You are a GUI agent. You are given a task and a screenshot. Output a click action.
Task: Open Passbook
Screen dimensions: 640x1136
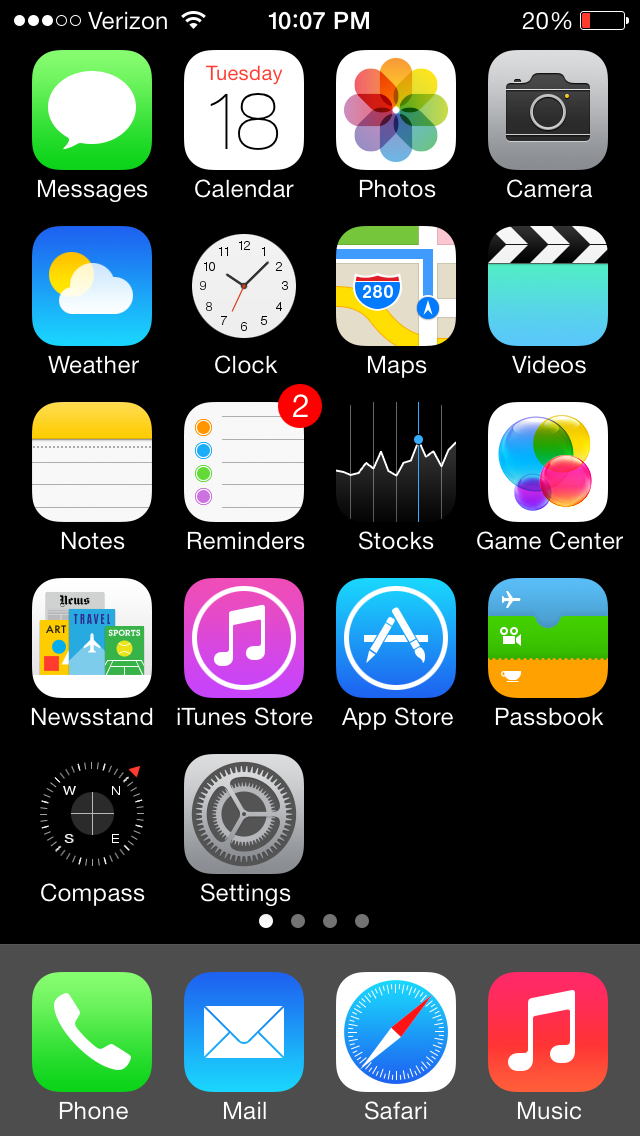point(548,638)
